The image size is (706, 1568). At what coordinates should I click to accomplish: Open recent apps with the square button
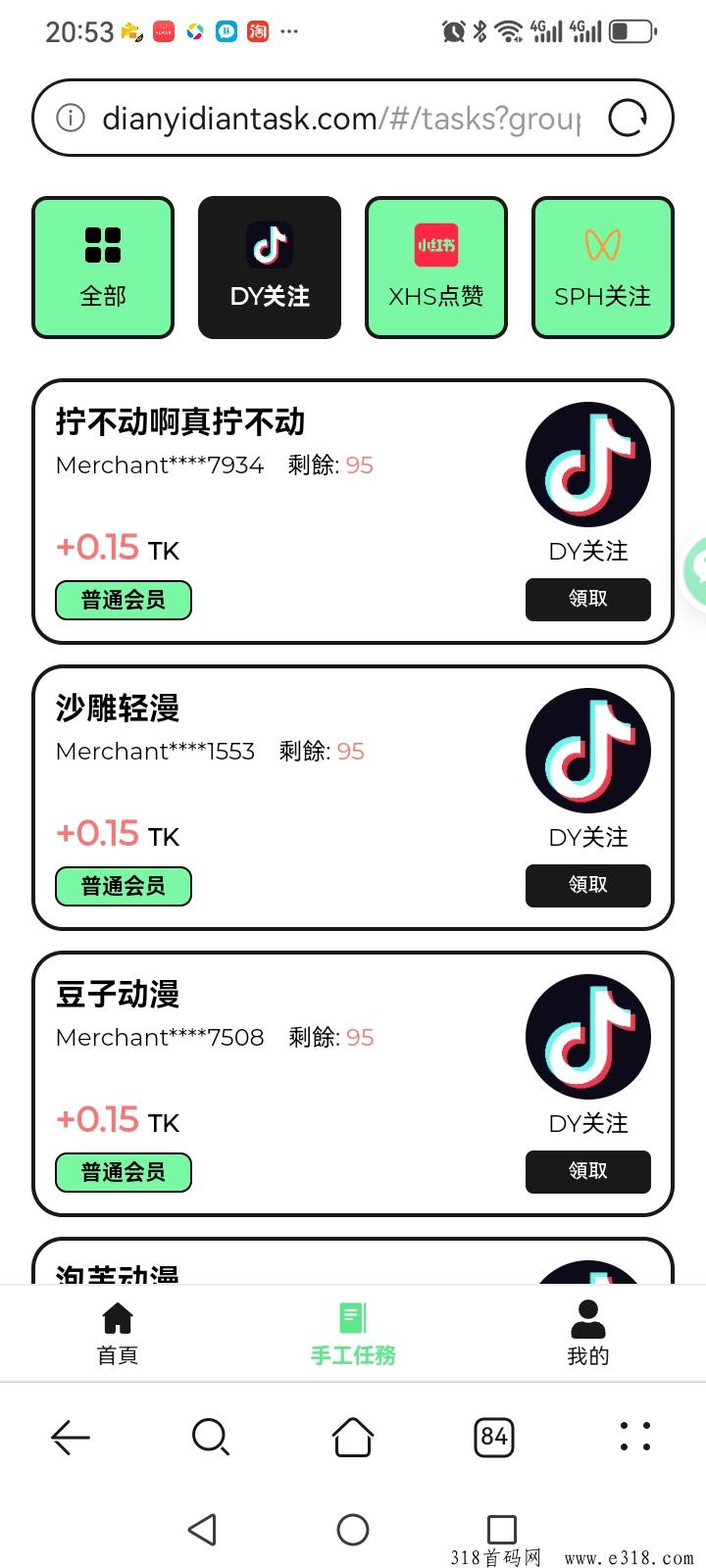click(502, 1529)
